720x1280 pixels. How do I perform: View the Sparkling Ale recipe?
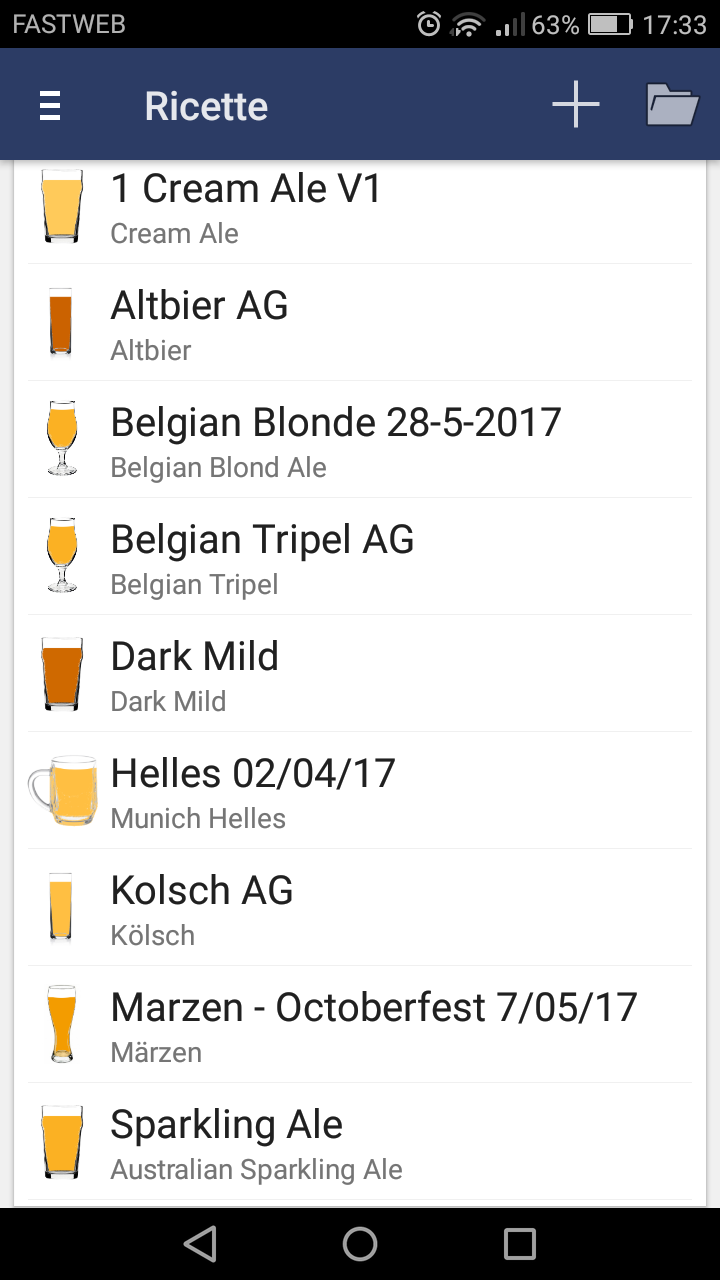click(360, 1141)
